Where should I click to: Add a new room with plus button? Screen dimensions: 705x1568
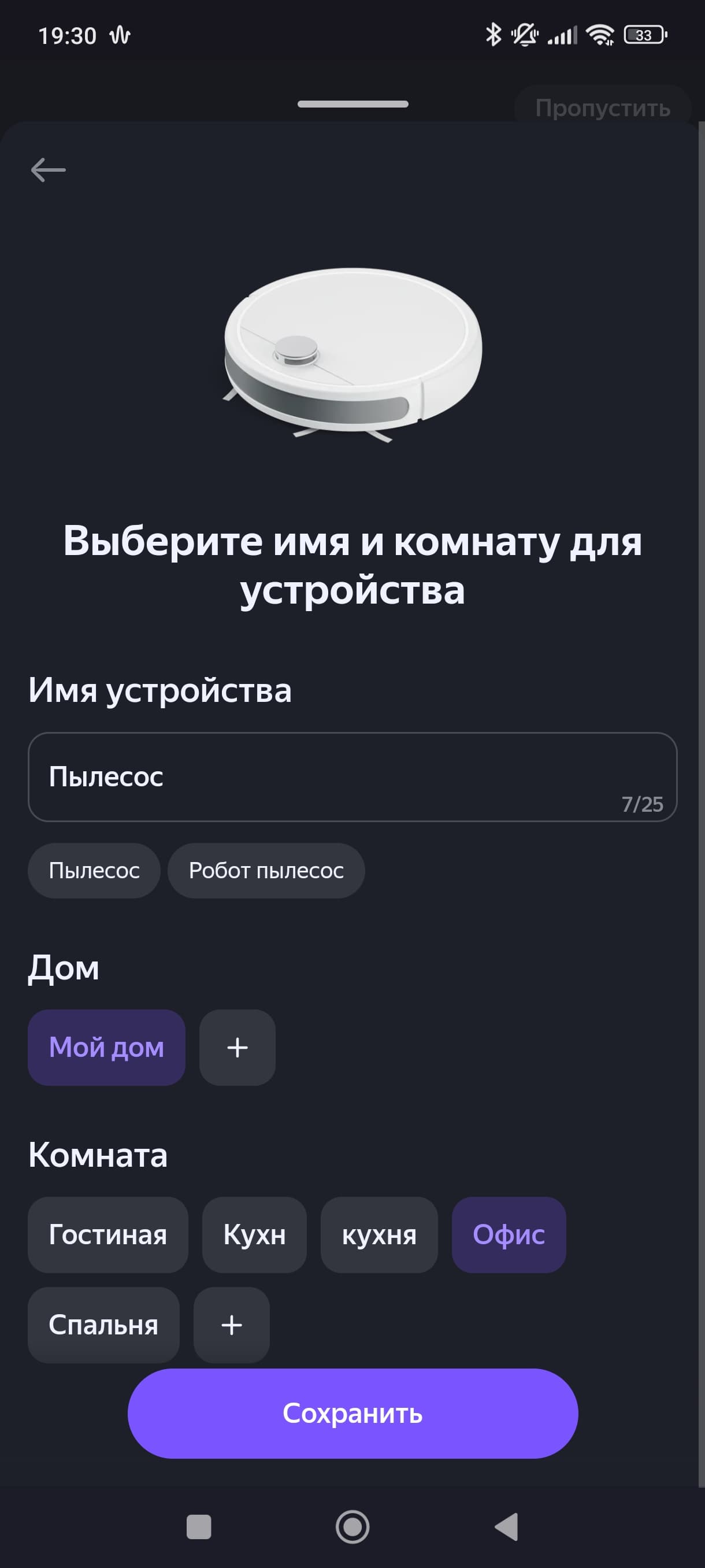point(231,1325)
